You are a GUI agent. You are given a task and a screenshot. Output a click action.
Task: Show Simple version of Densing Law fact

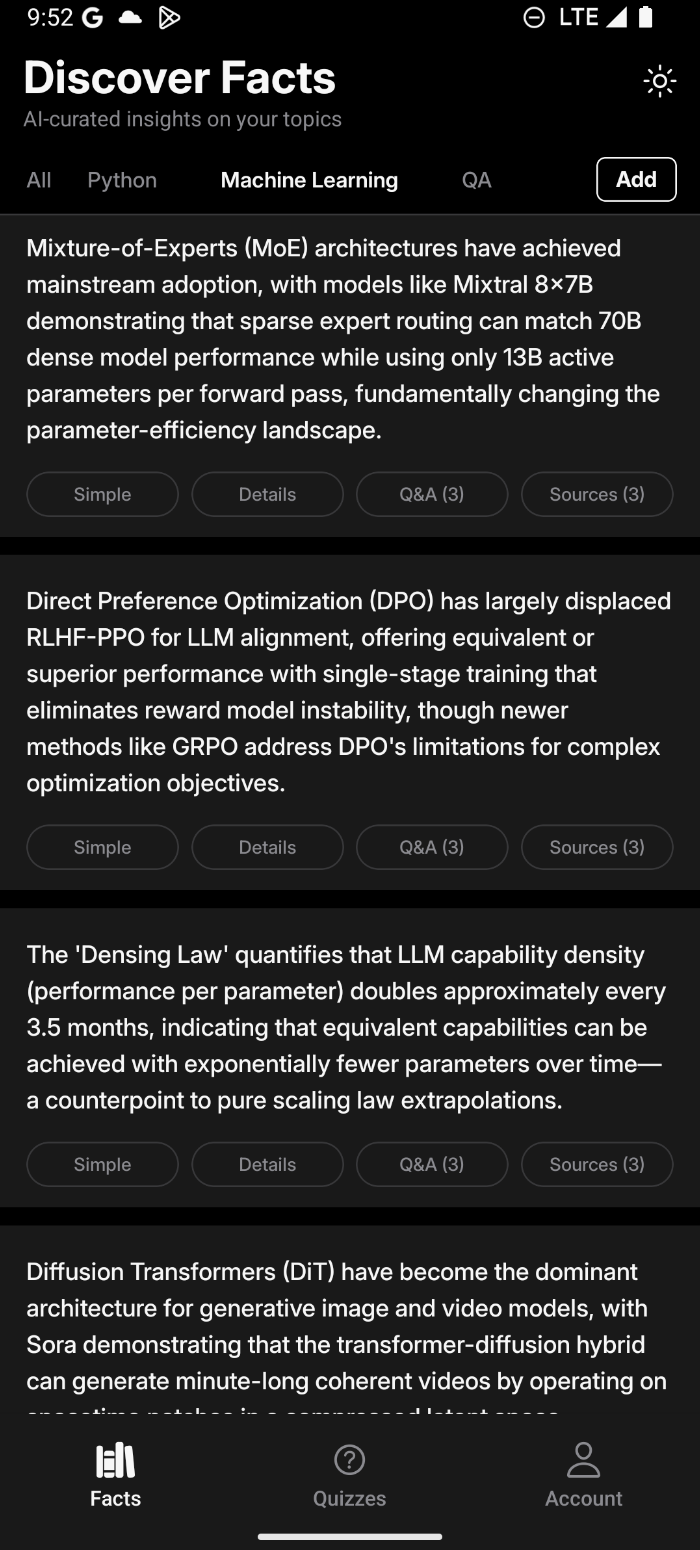[102, 1164]
